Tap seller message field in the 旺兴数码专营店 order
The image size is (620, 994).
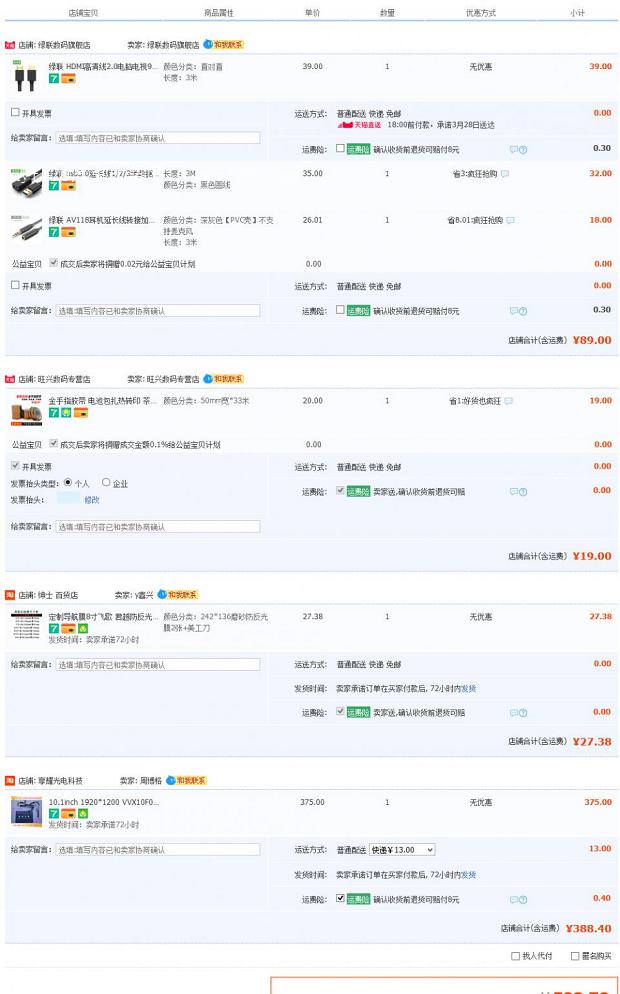pos(158,527)
